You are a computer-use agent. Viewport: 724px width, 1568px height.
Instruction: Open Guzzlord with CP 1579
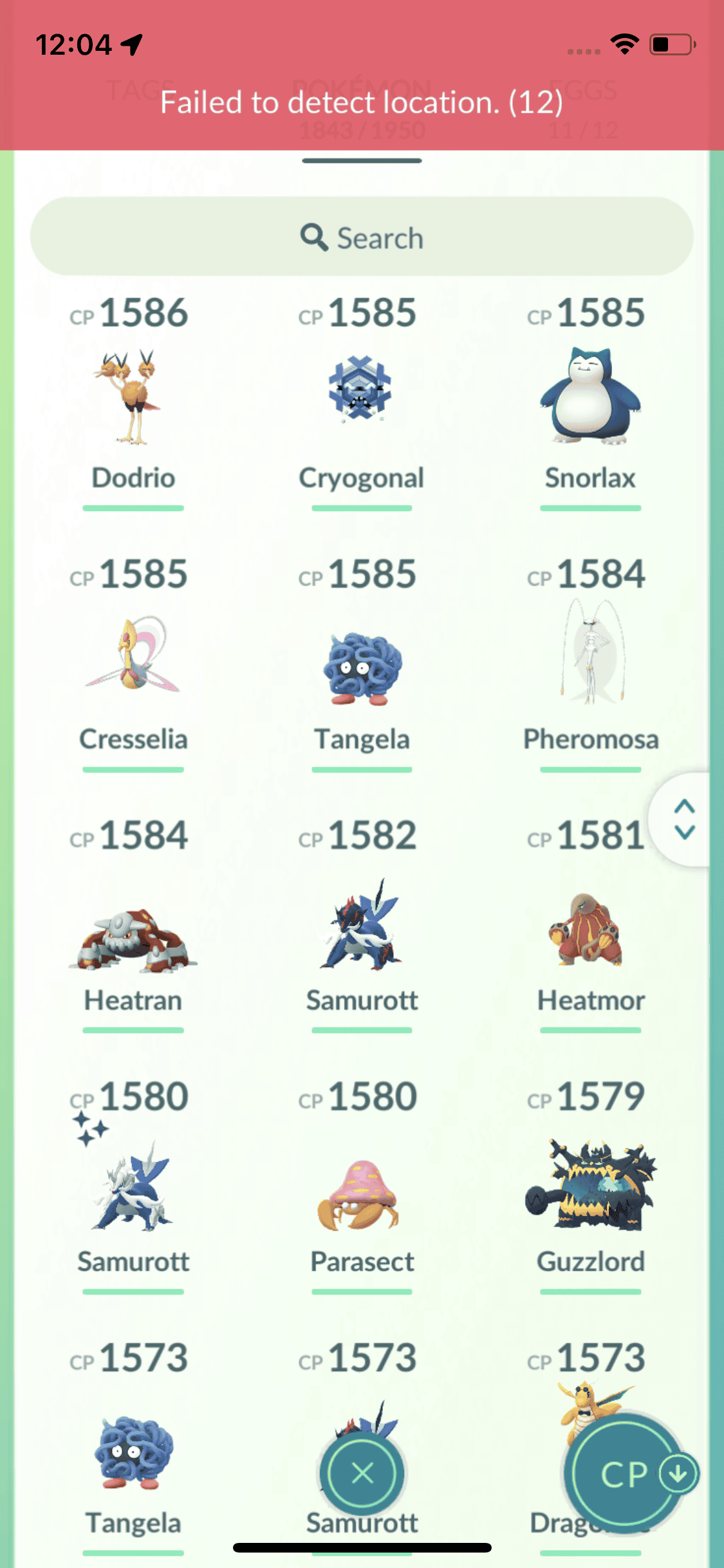pyautogui.click(x=590, y=1188)
